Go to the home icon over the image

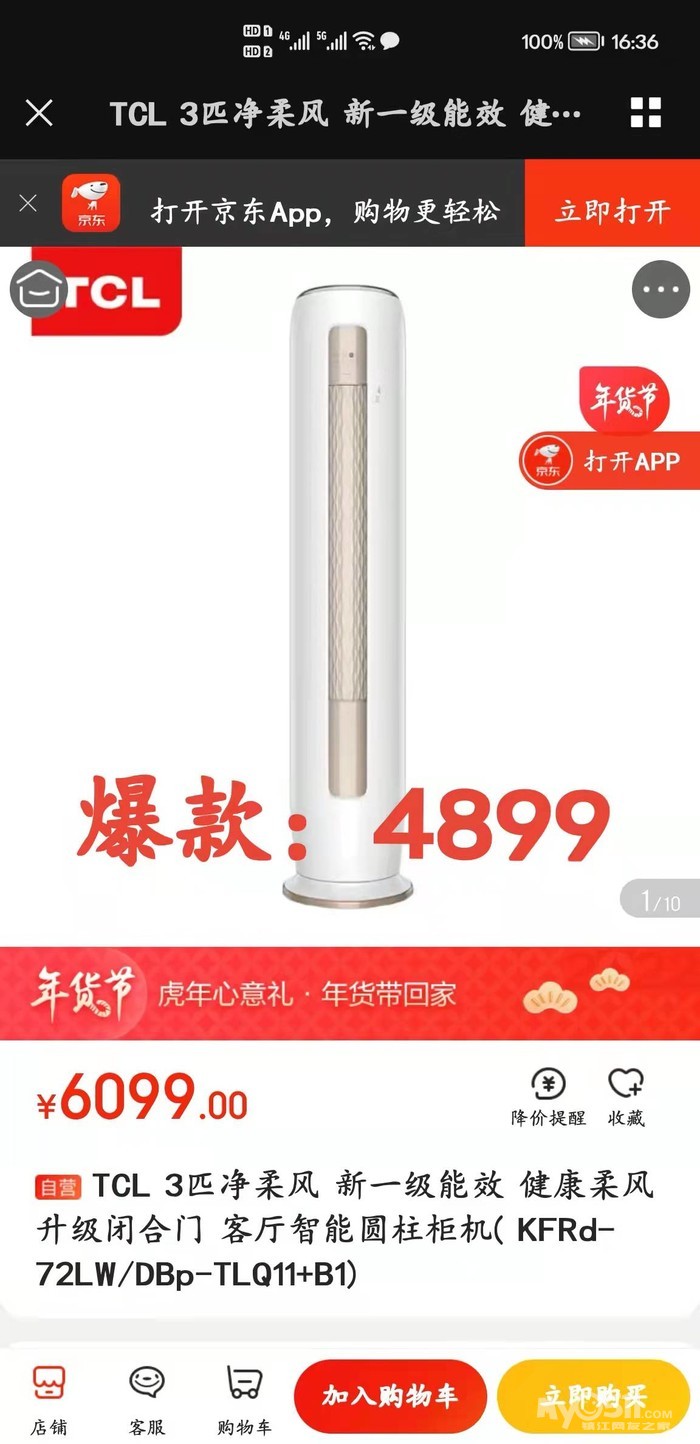point(38,290)
